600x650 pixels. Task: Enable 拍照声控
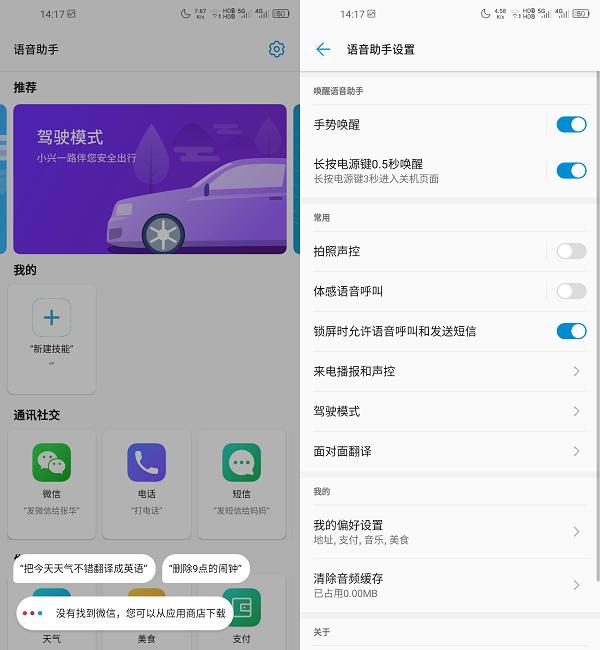click(571, 251)
